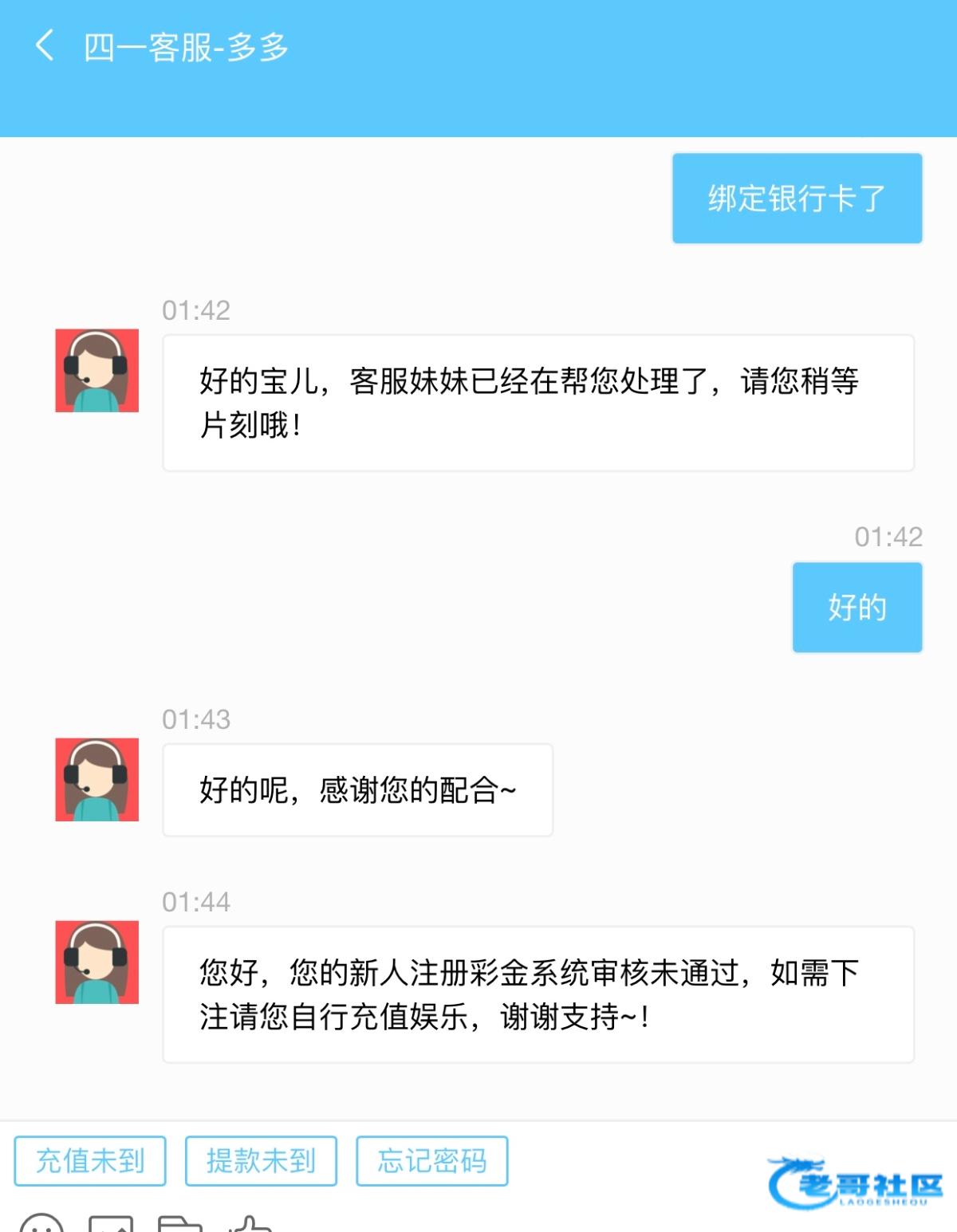Attach an image to the chat
The height and width of the screenshot is (1232, 957).
click(111, 1226)
